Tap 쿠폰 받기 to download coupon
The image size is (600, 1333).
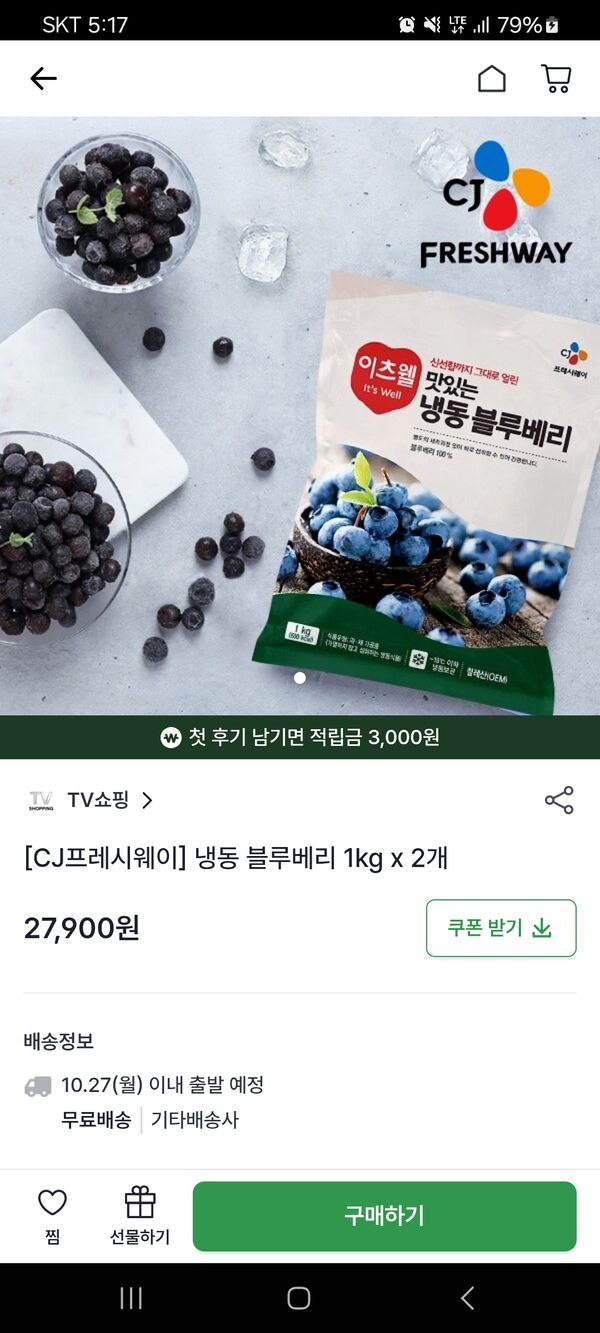point(501,928)
